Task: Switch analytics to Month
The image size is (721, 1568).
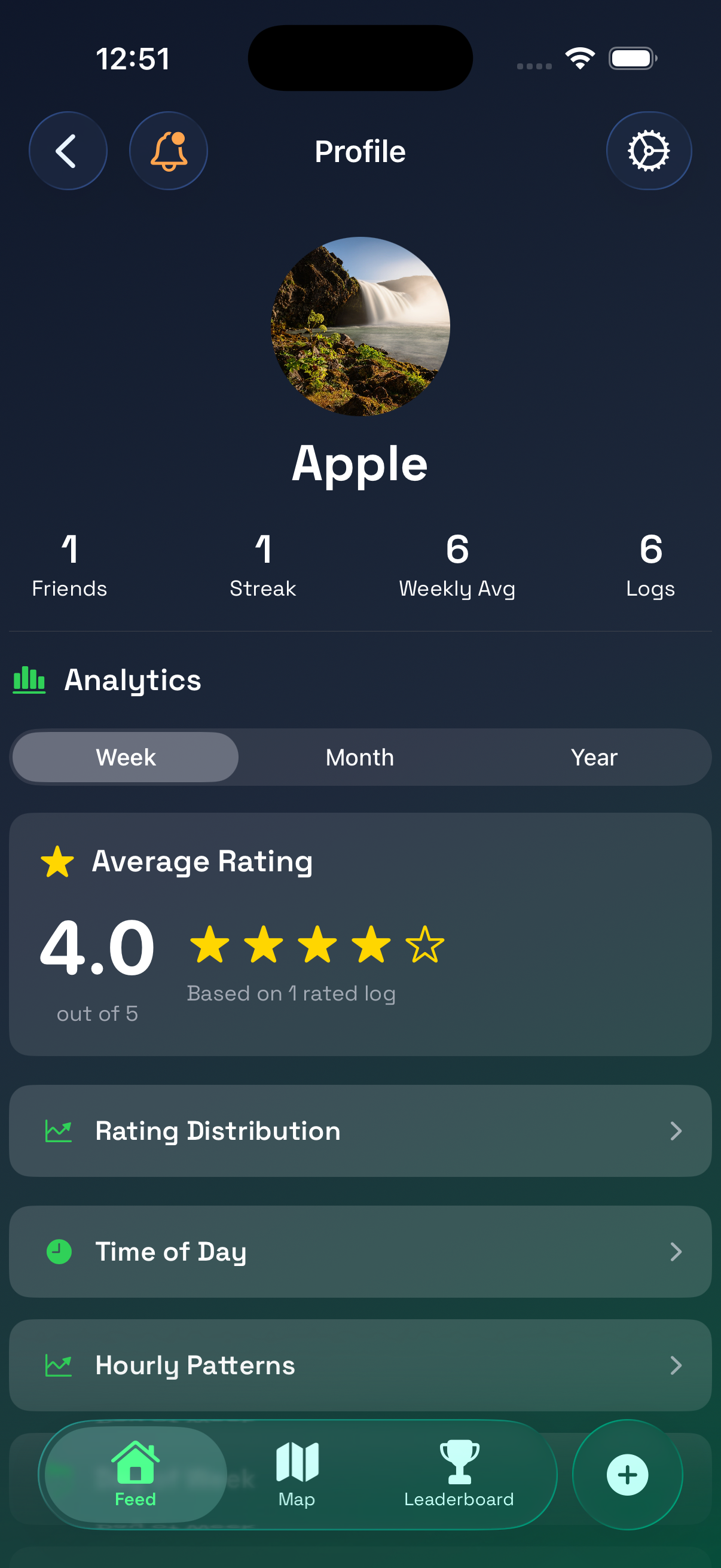Action: [x=360, y=757]
